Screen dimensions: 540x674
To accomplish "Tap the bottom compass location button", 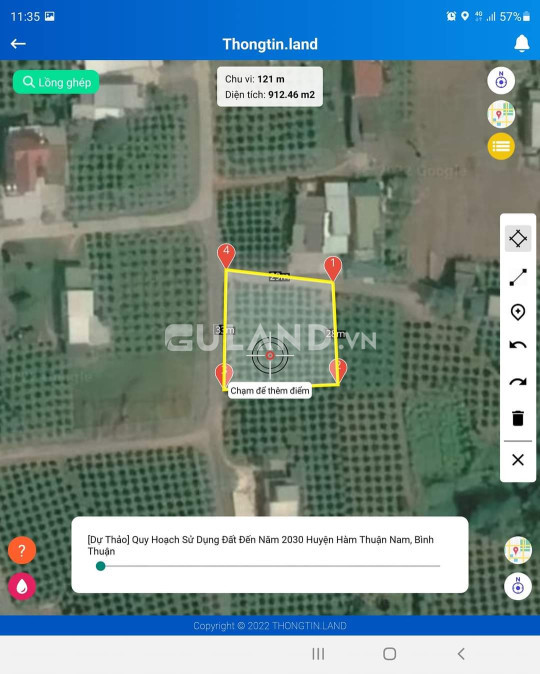I will click(x=518, y=586).
